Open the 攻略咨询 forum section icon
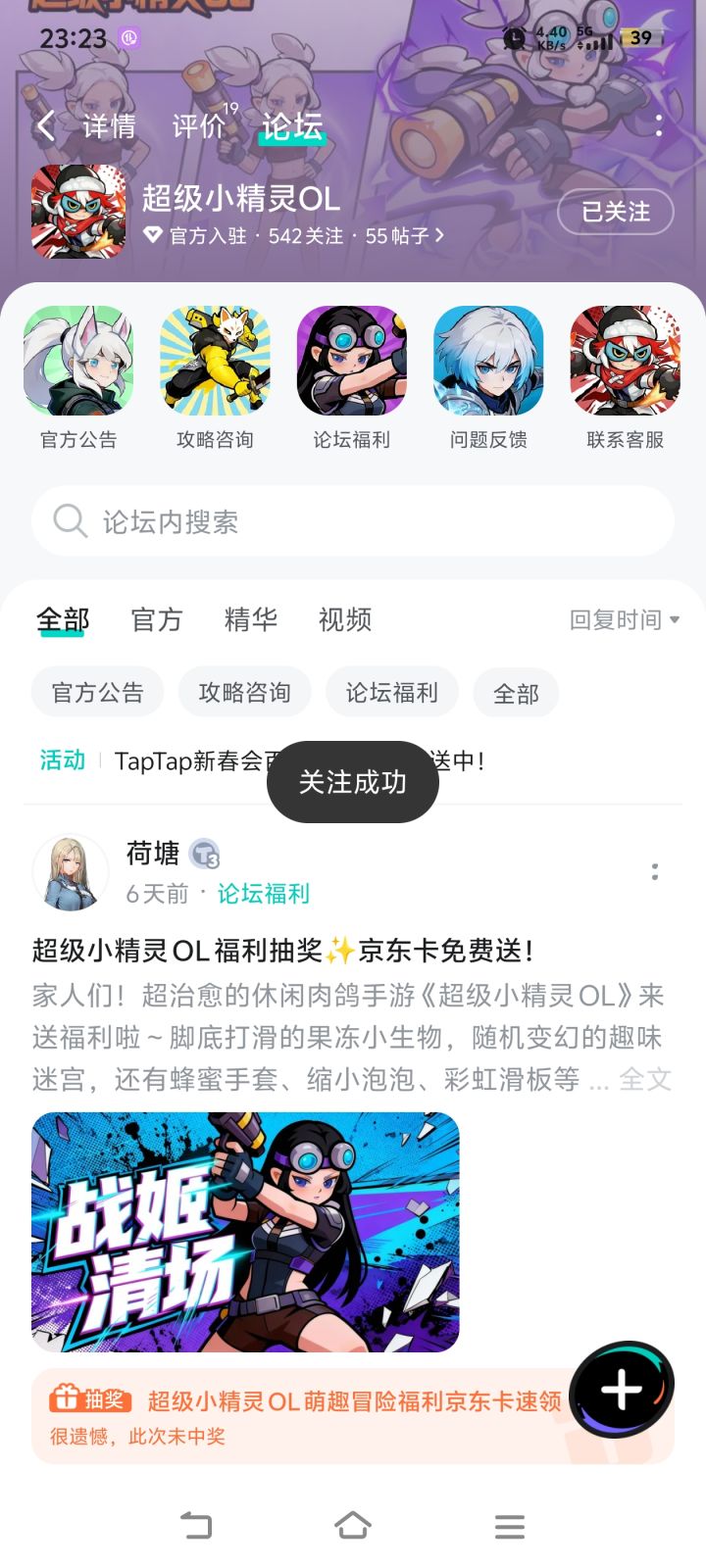Image resolution: width=706 pixels, height=1568 pixels. coord(215,360)
